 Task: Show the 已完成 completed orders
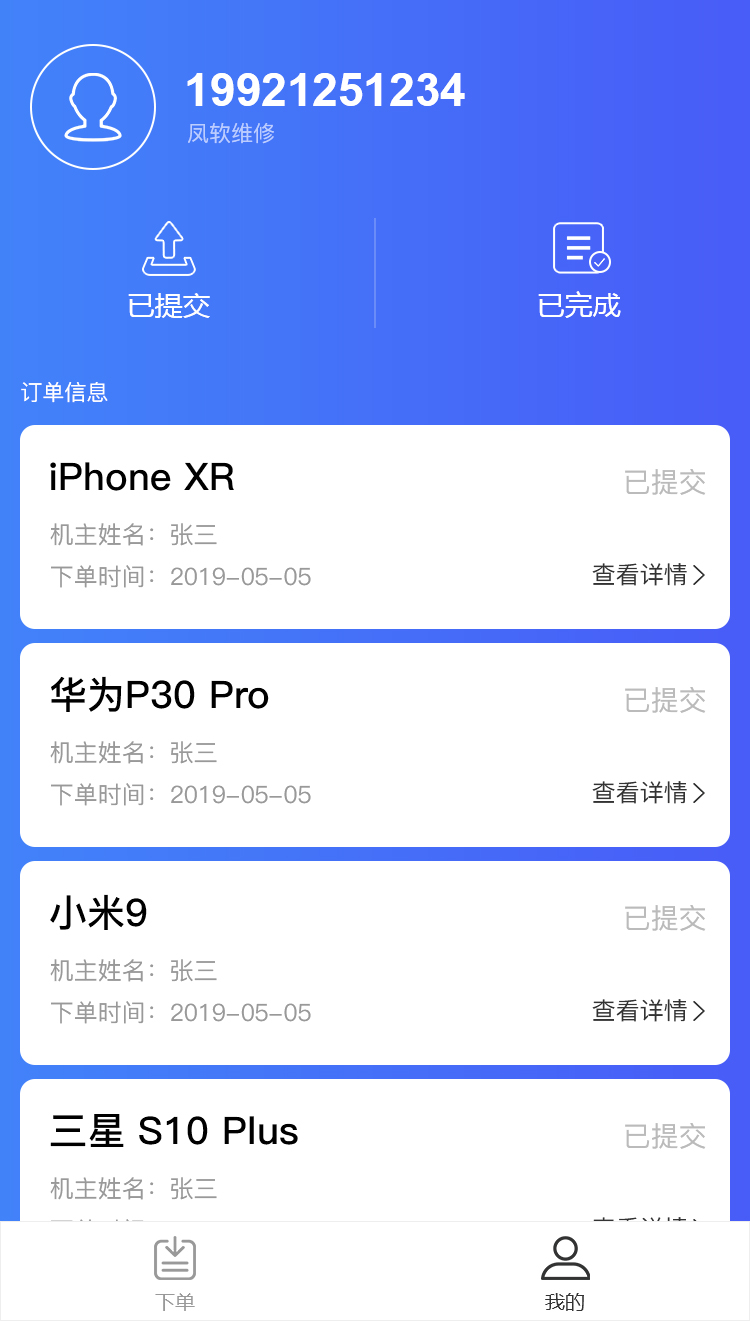(x=580, y=271)
